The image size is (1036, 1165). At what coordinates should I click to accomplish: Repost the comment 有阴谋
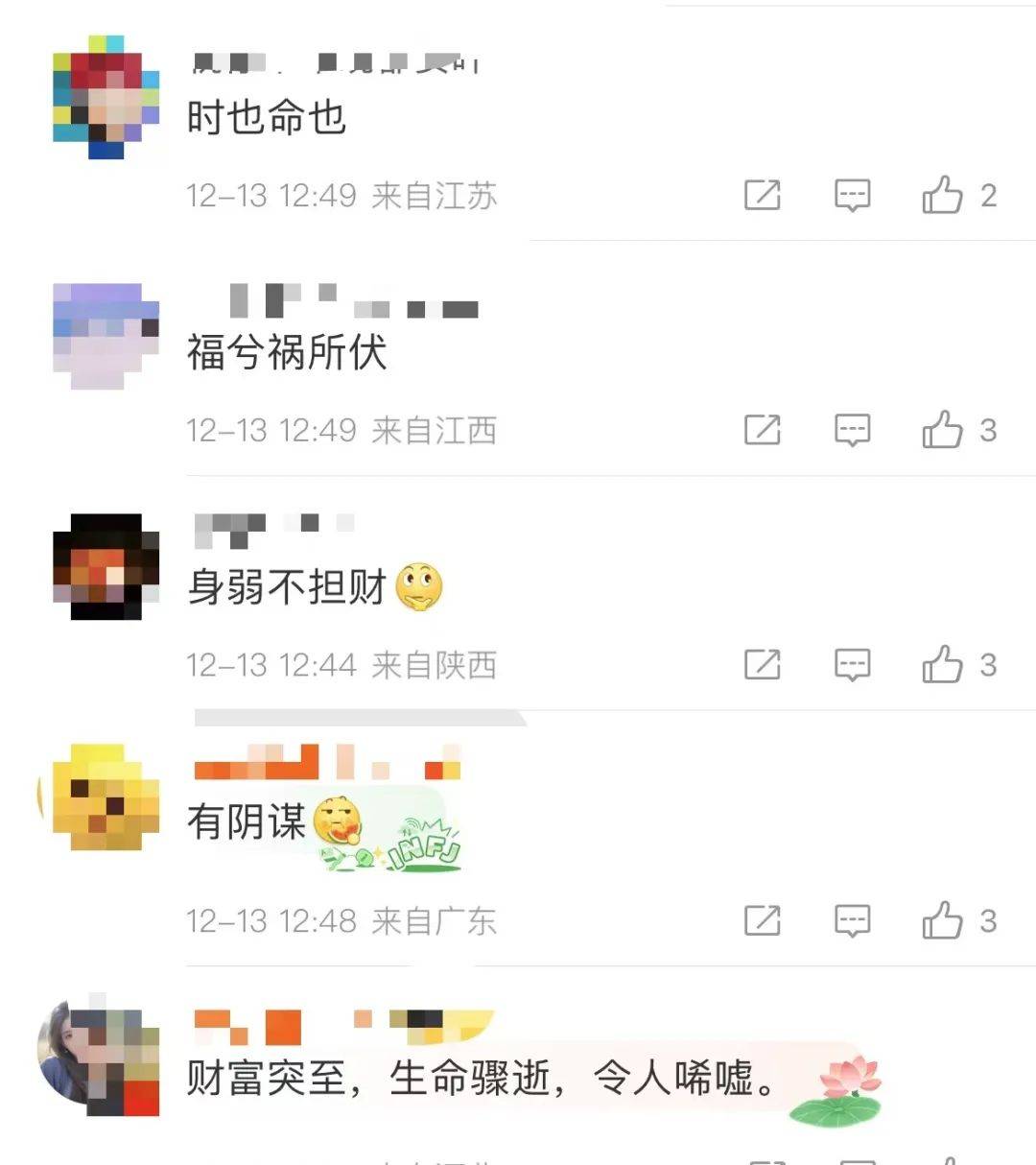[x=763, y=920]
